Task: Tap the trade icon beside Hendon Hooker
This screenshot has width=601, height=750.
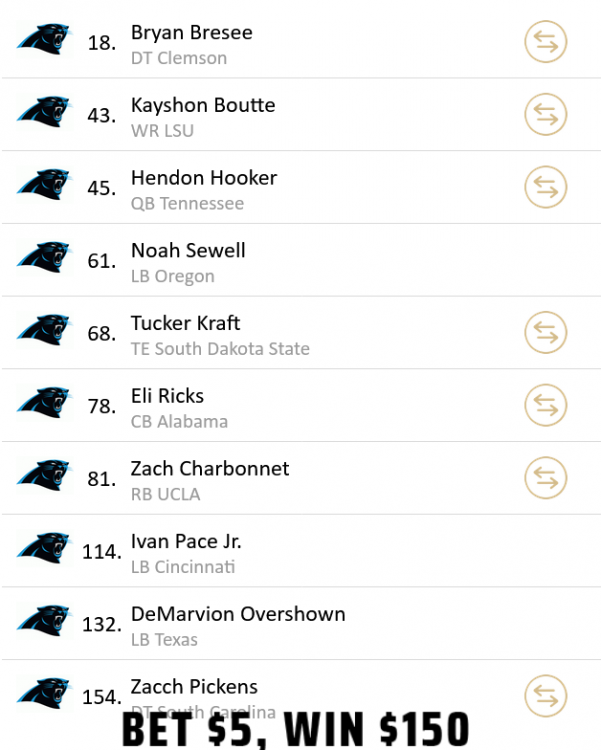Action: coord(545,187)
